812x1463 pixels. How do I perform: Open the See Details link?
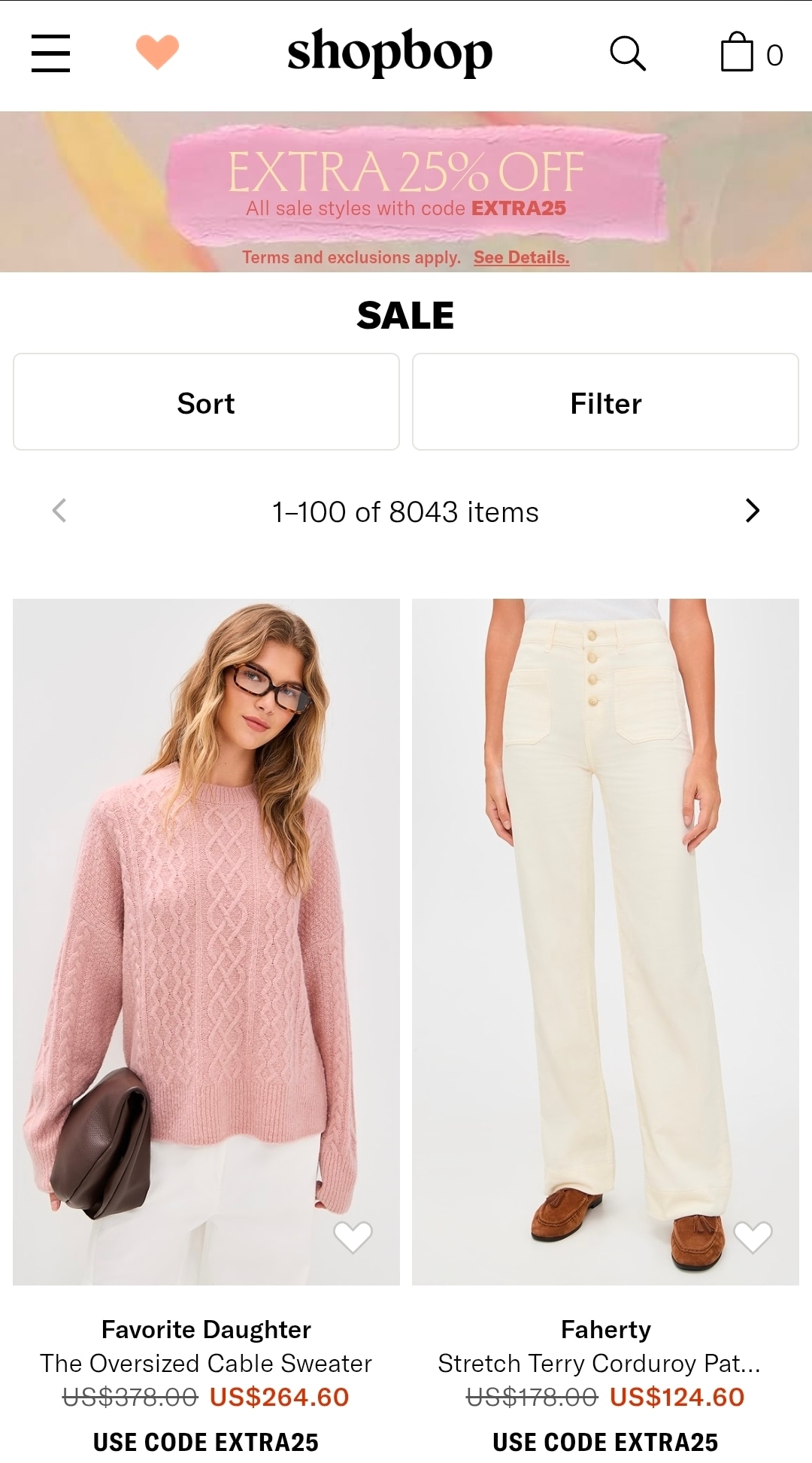click(x=521, y=257)
